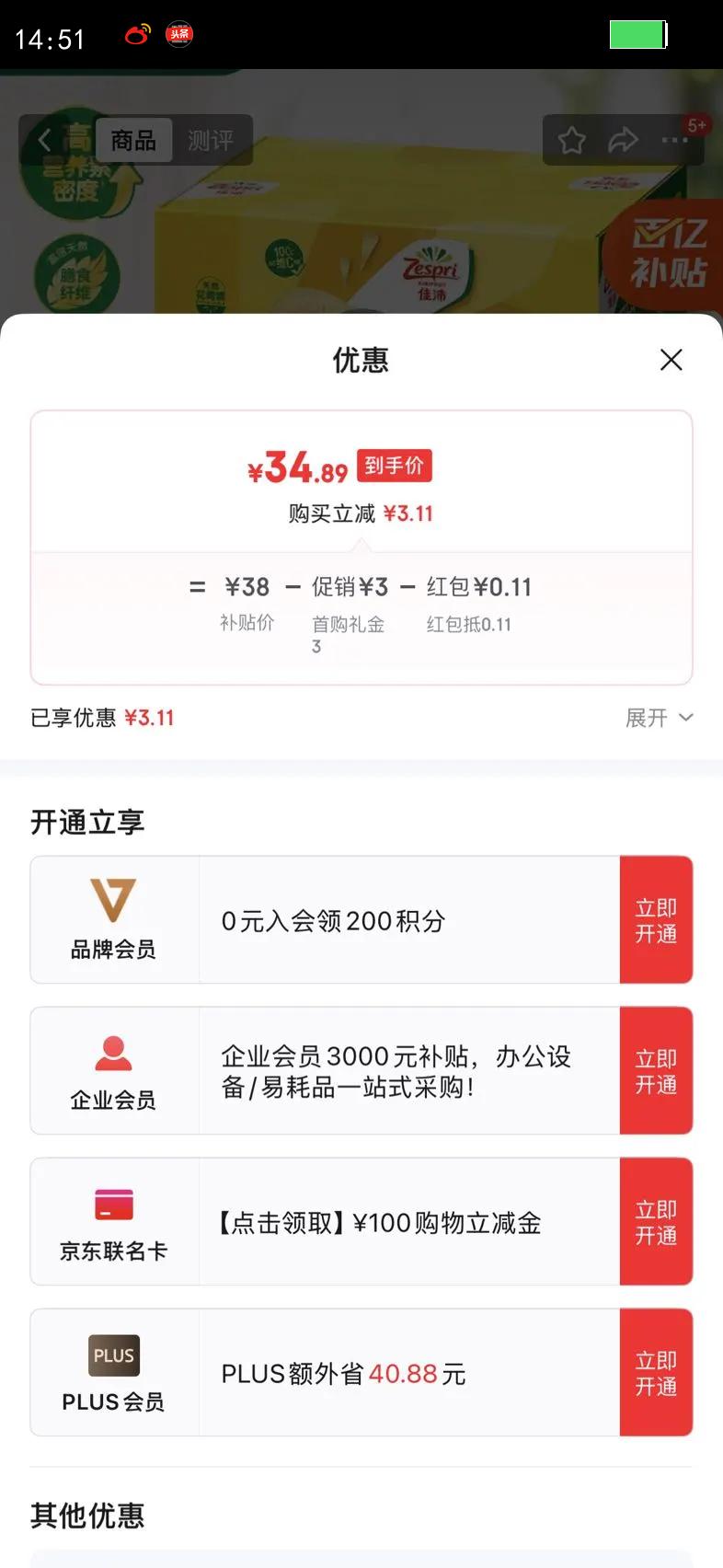
Task: Open Weibo from the status bar icon
Action: point(136,35)
